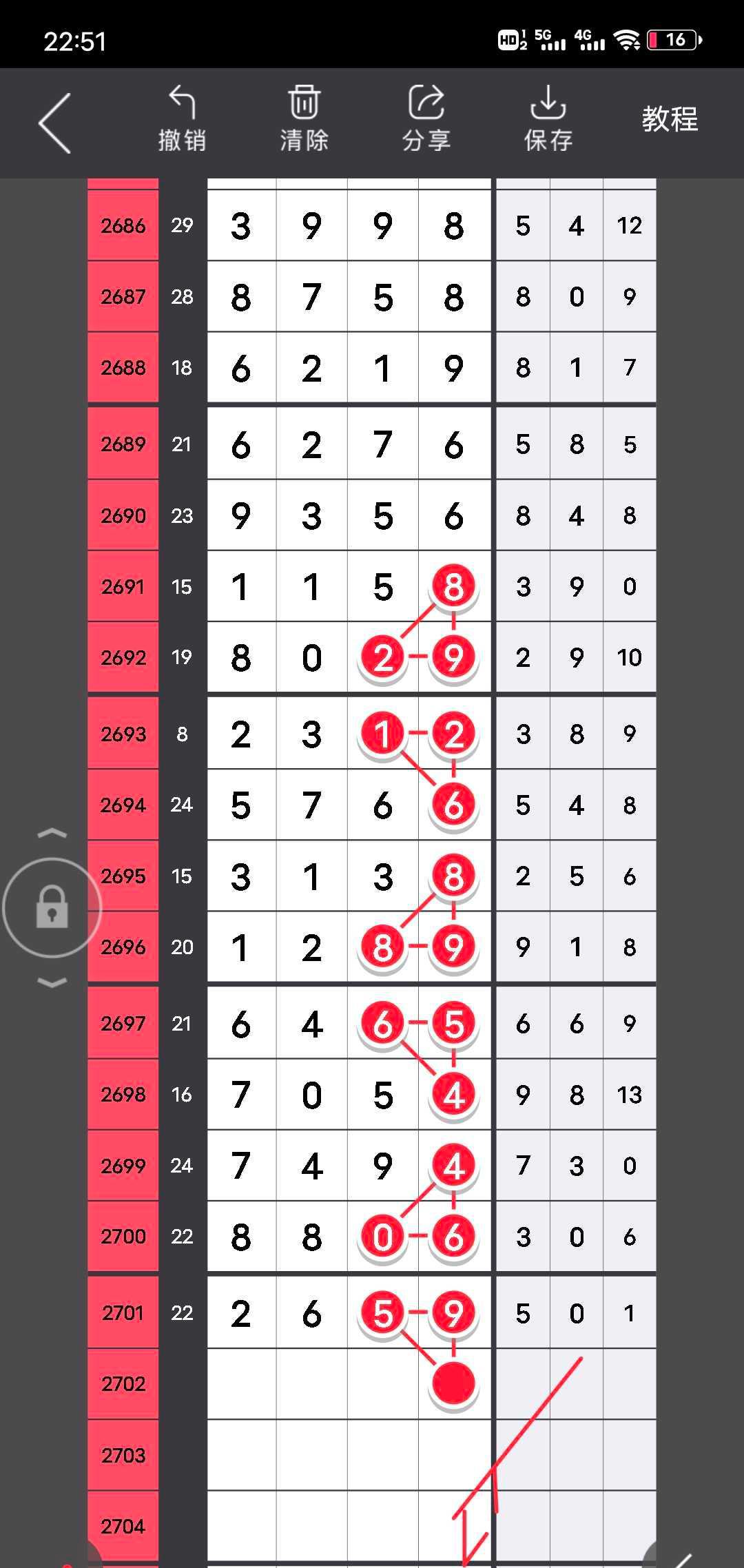Clear all marks with 清除

click(x=304, y=118)
